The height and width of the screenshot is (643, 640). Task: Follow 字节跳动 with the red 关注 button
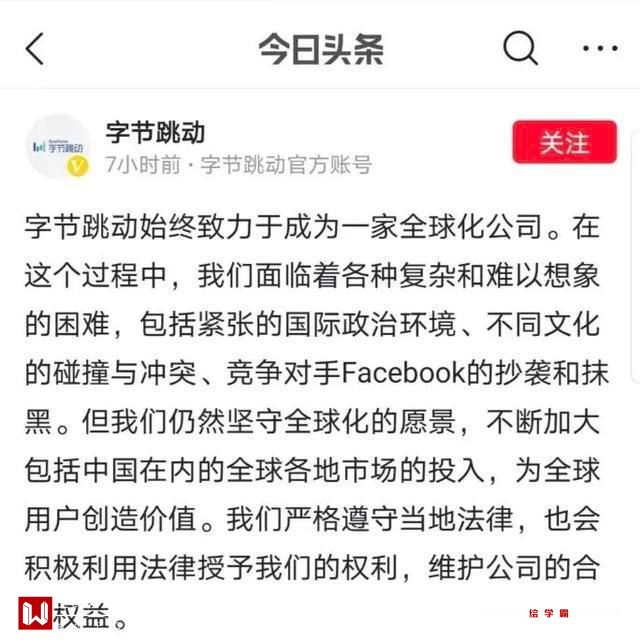click(x=564, y=143)
